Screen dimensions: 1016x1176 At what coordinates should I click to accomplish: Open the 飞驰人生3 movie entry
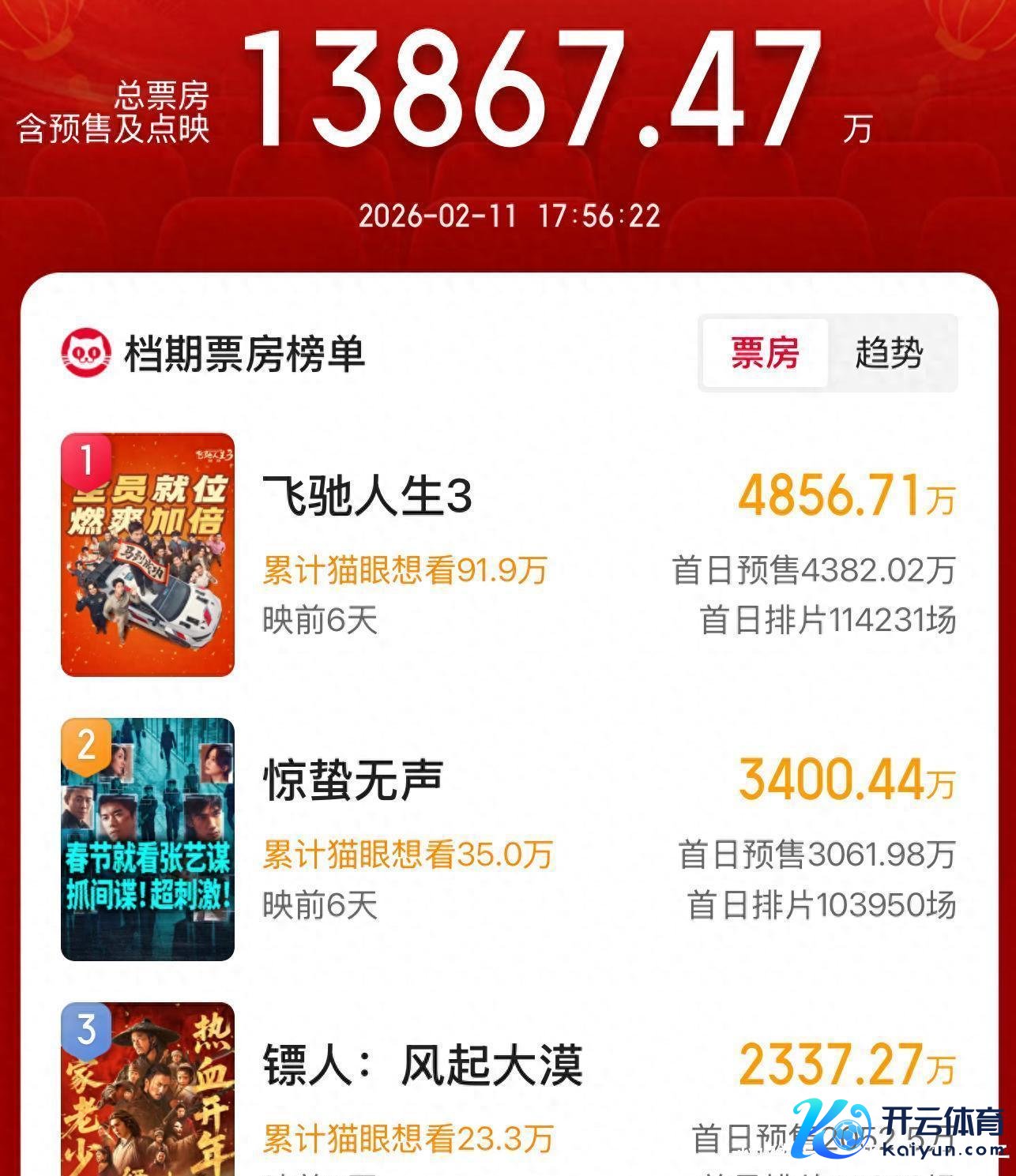367,497
